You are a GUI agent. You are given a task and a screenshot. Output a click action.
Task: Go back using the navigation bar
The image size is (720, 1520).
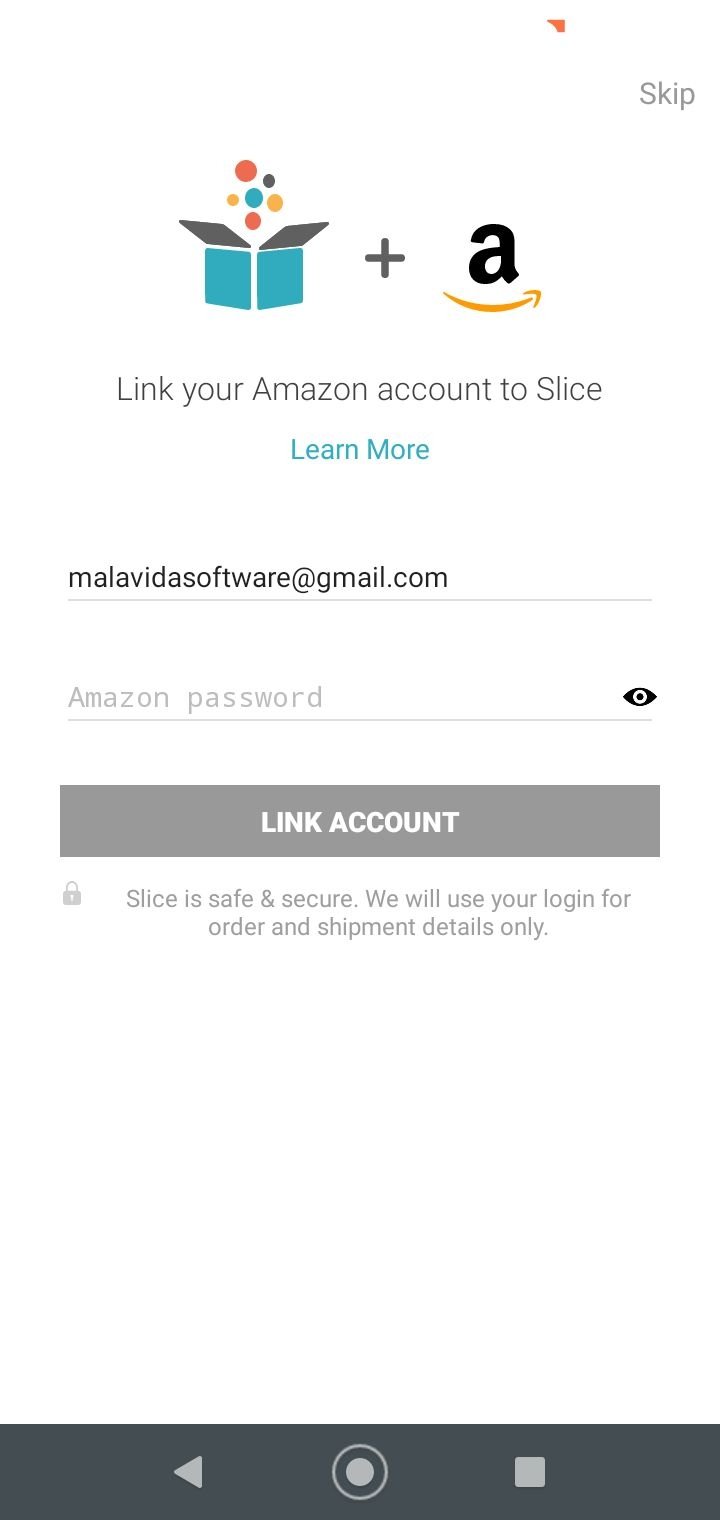pyautogui.click(x=188, y=1472)
